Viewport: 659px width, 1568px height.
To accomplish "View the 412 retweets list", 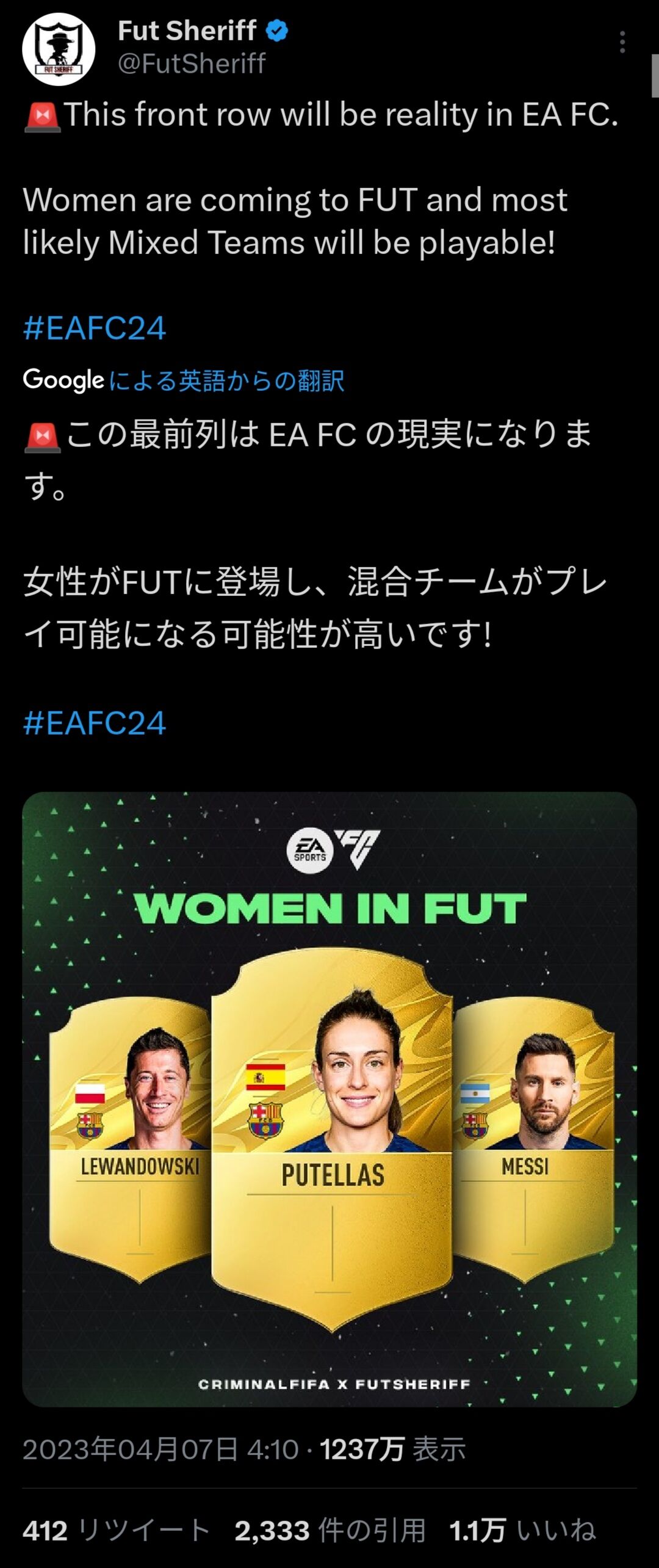I will point(116,1531).
